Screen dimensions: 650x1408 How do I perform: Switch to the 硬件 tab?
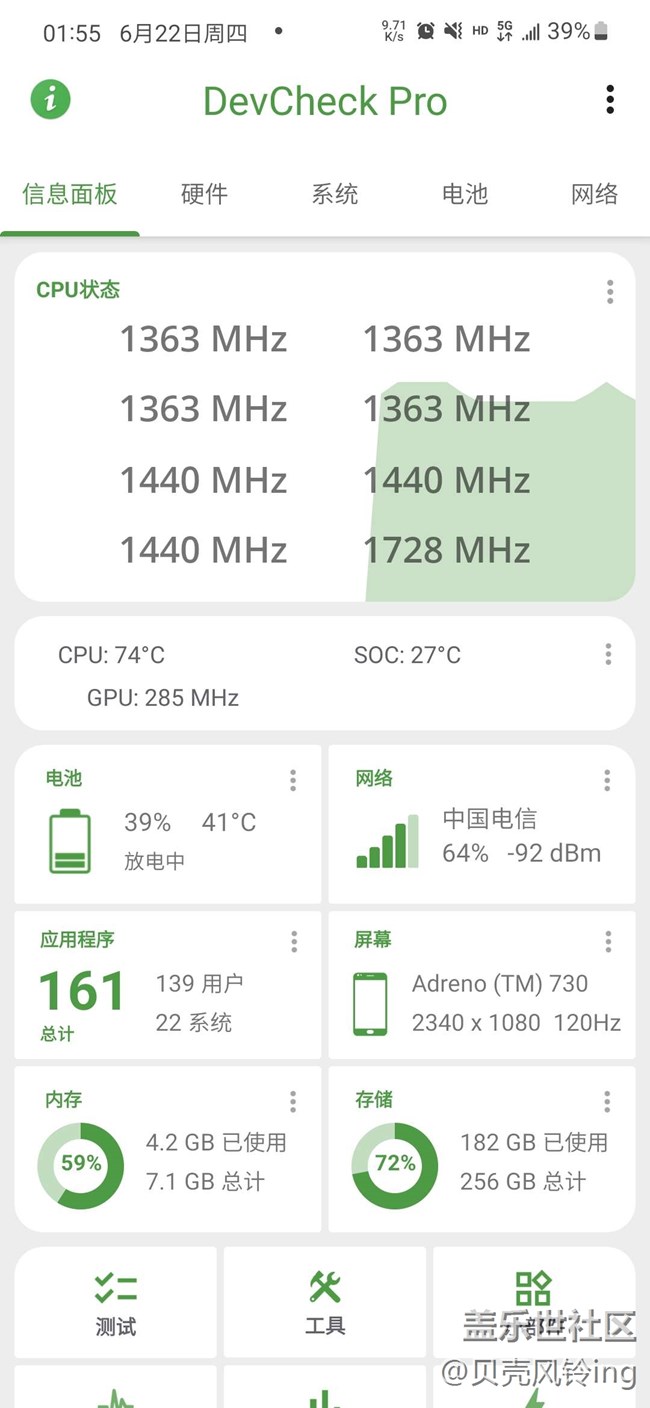point(204,194)
